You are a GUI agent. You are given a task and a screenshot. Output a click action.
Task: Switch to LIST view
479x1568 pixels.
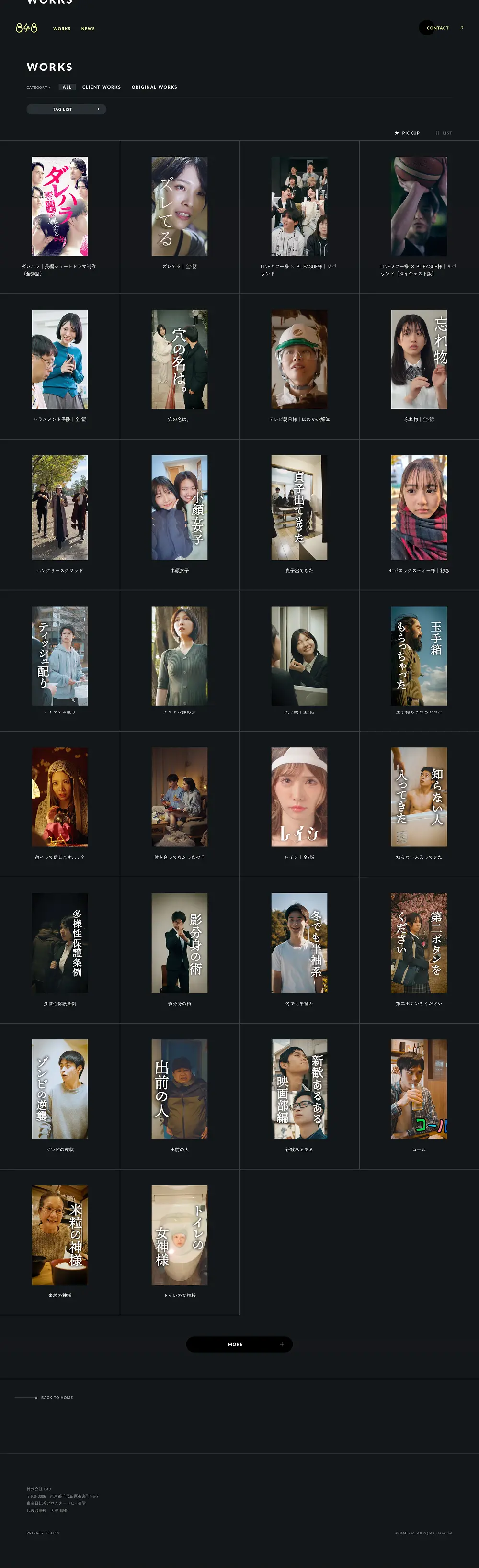pyautogui.click(x=444, y=133)
